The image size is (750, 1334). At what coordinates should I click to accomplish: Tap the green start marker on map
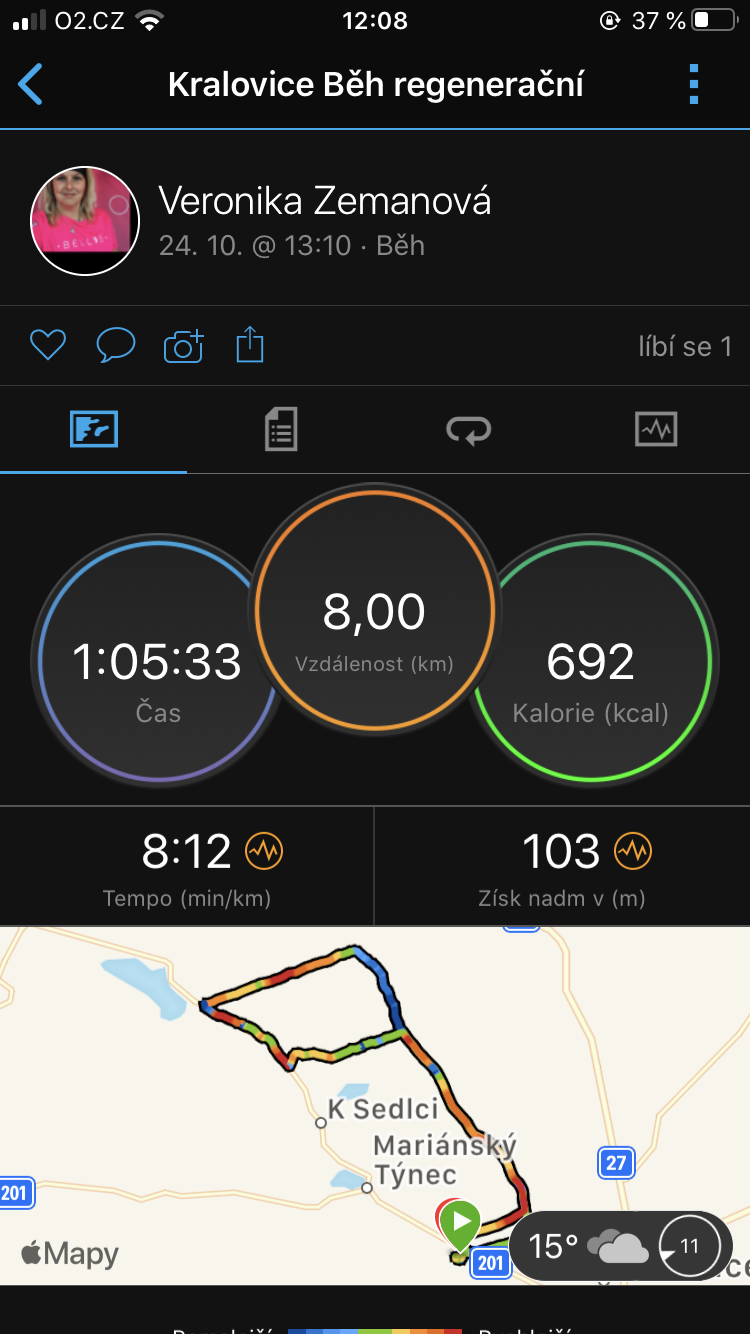point(461,1222)
